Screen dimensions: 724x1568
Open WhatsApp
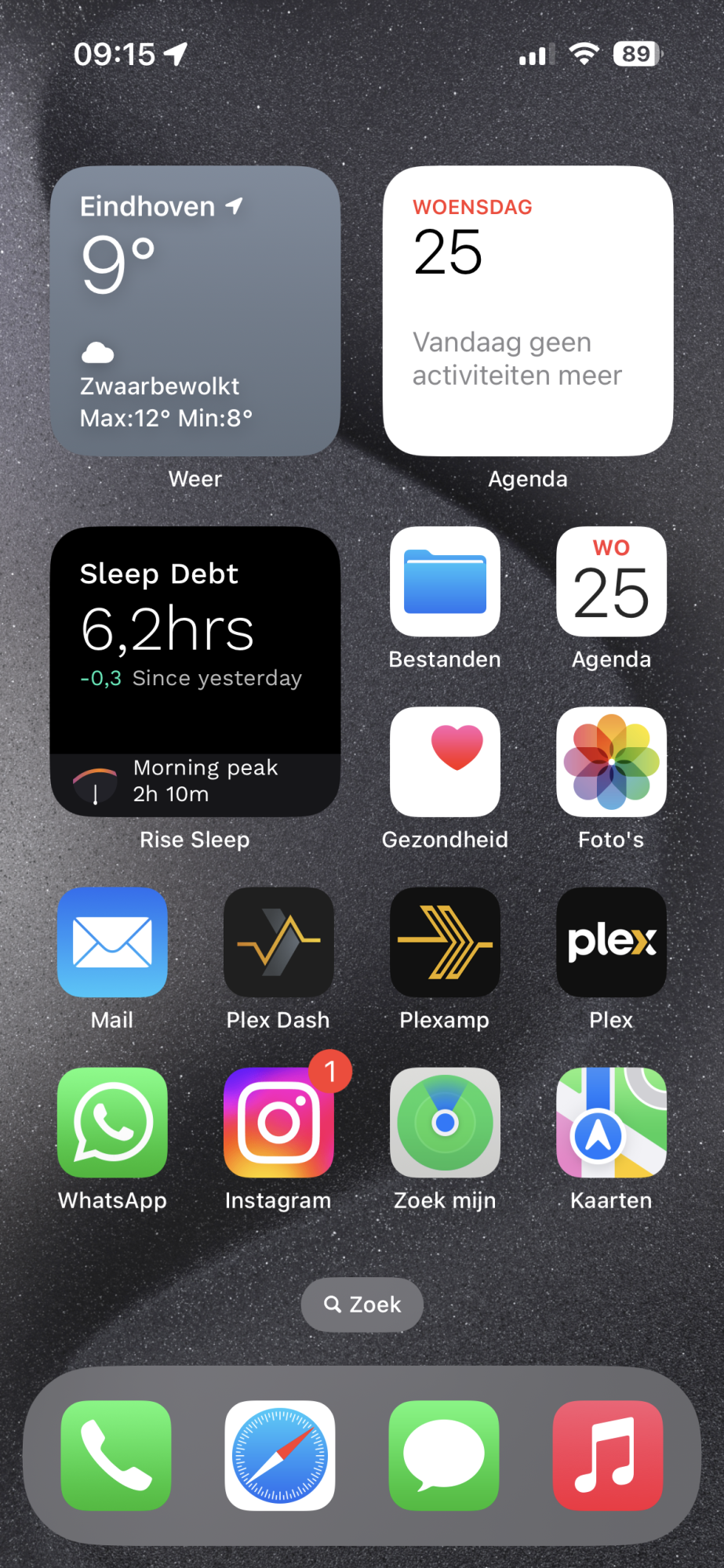coord(112,1123)
